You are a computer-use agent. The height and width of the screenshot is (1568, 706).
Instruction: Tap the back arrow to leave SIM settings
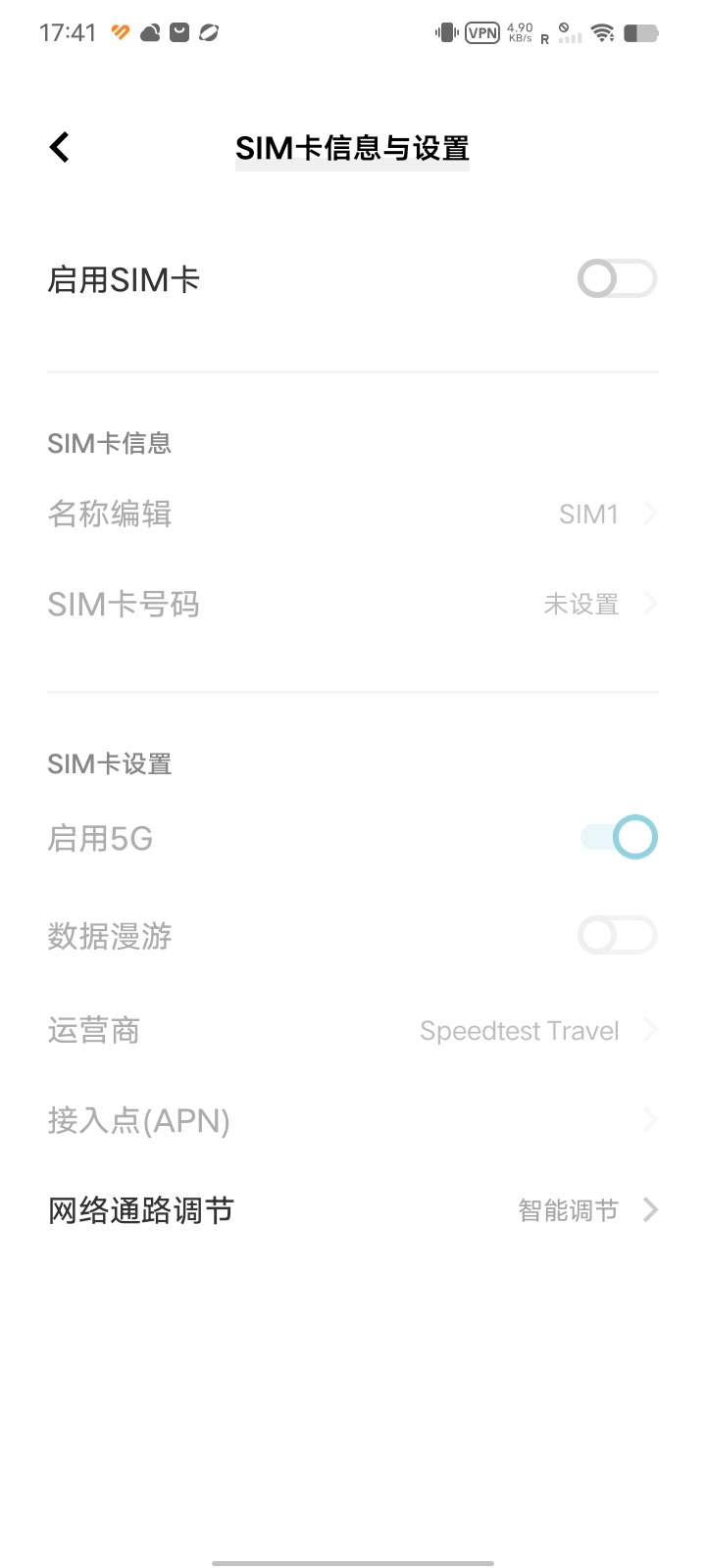(x=59, y=146)
